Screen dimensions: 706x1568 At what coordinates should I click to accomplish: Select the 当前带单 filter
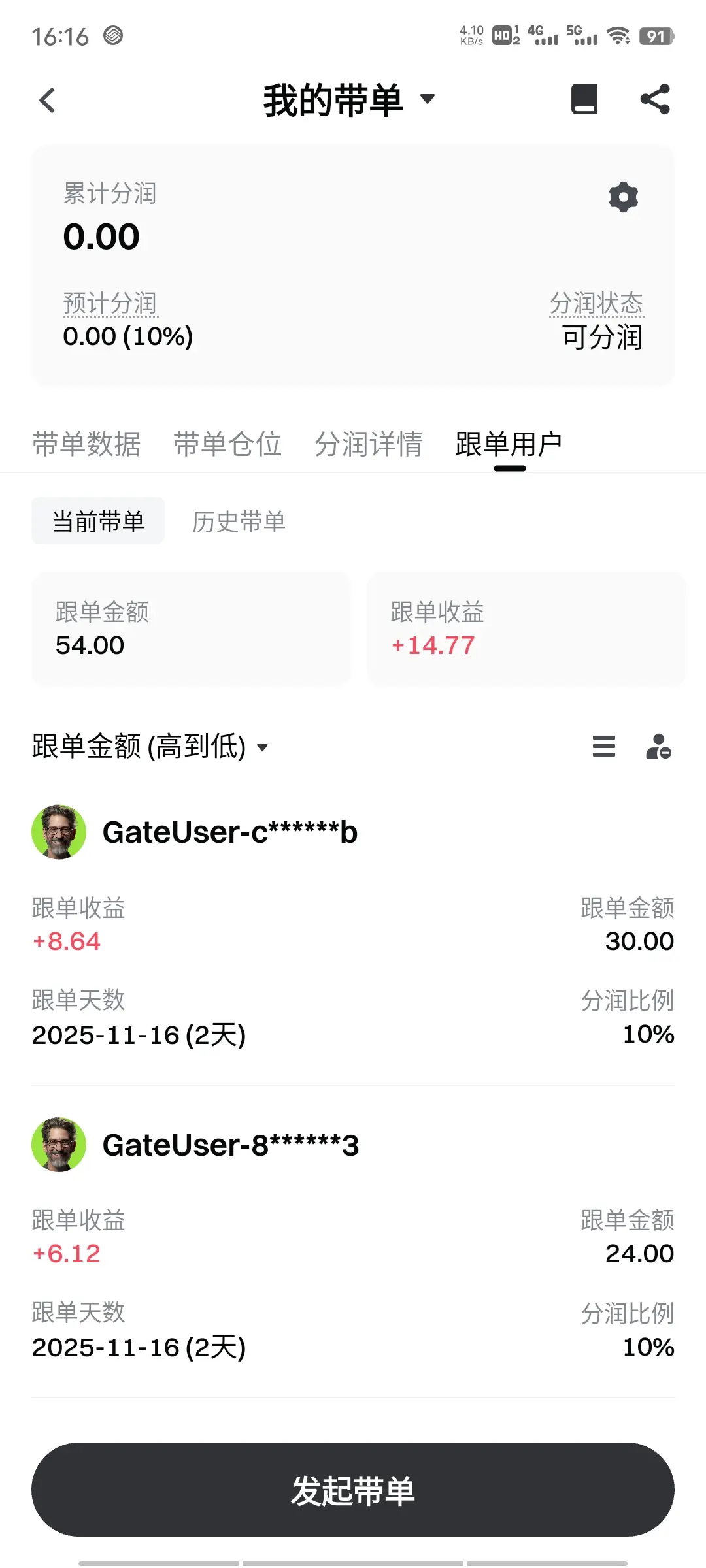click(98, 521)
